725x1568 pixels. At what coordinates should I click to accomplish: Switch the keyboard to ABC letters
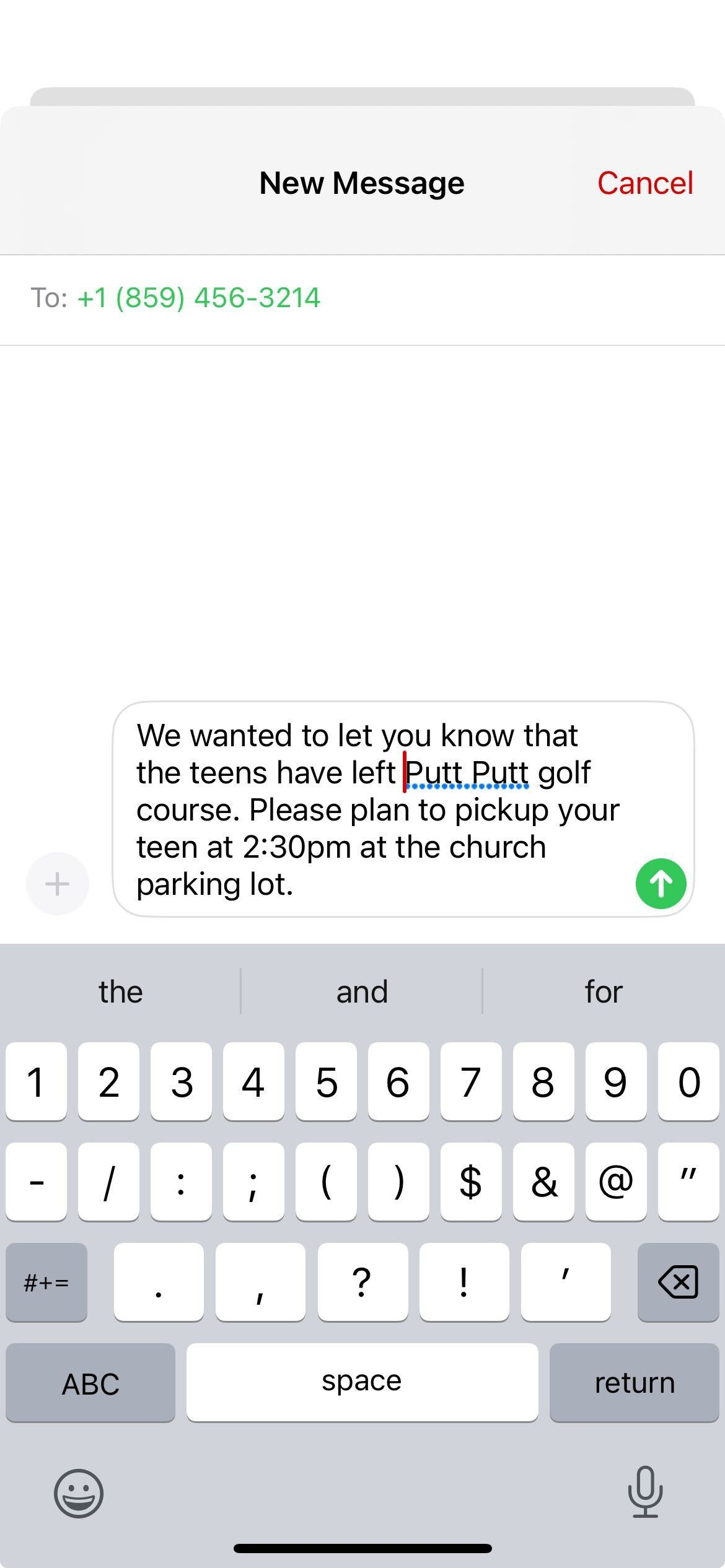coord(90,1383)
